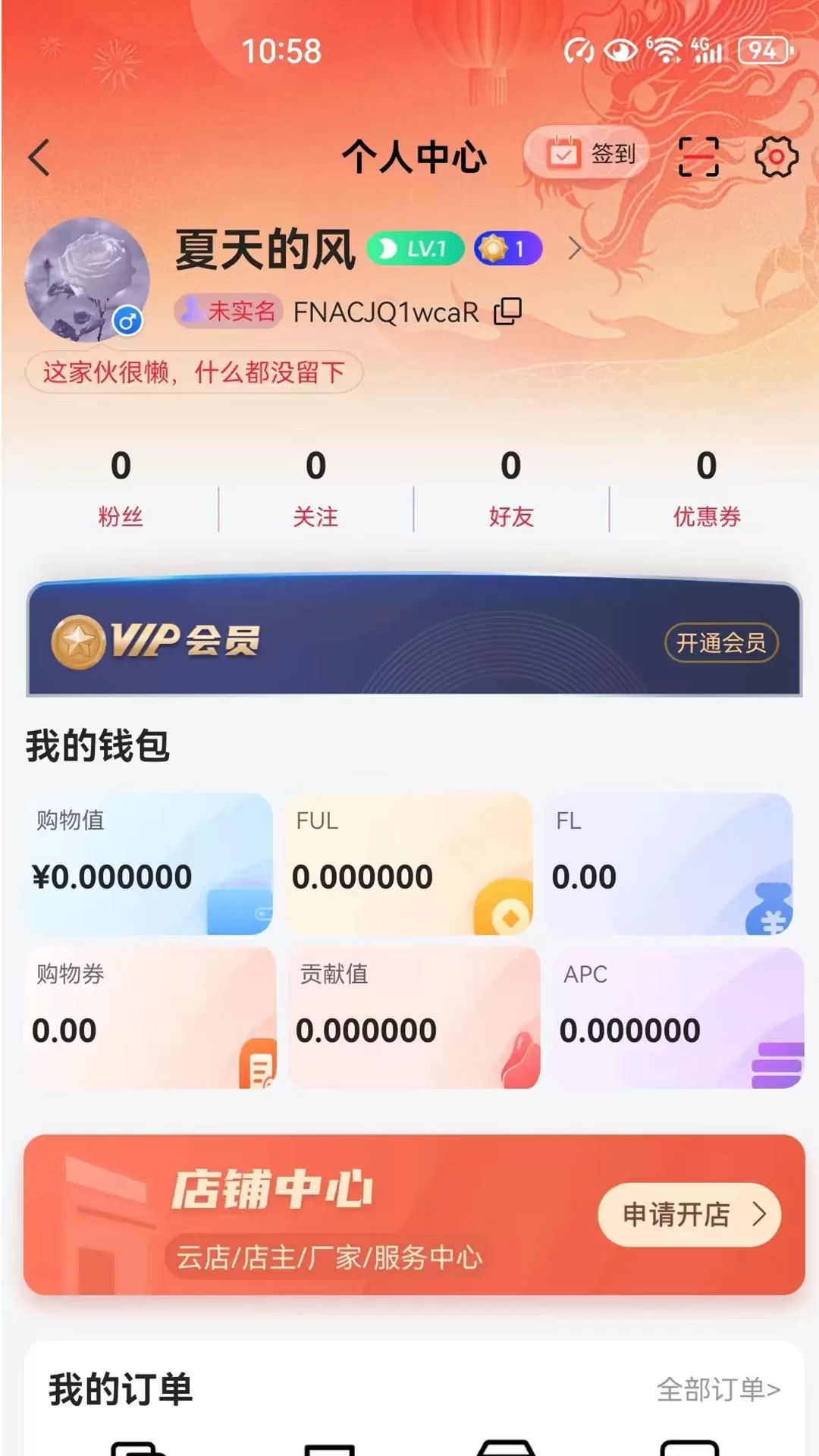This screenshot has height=1456, width=819.
Task: View 全部订单 all orders
Action: (x=717, y=1389)
